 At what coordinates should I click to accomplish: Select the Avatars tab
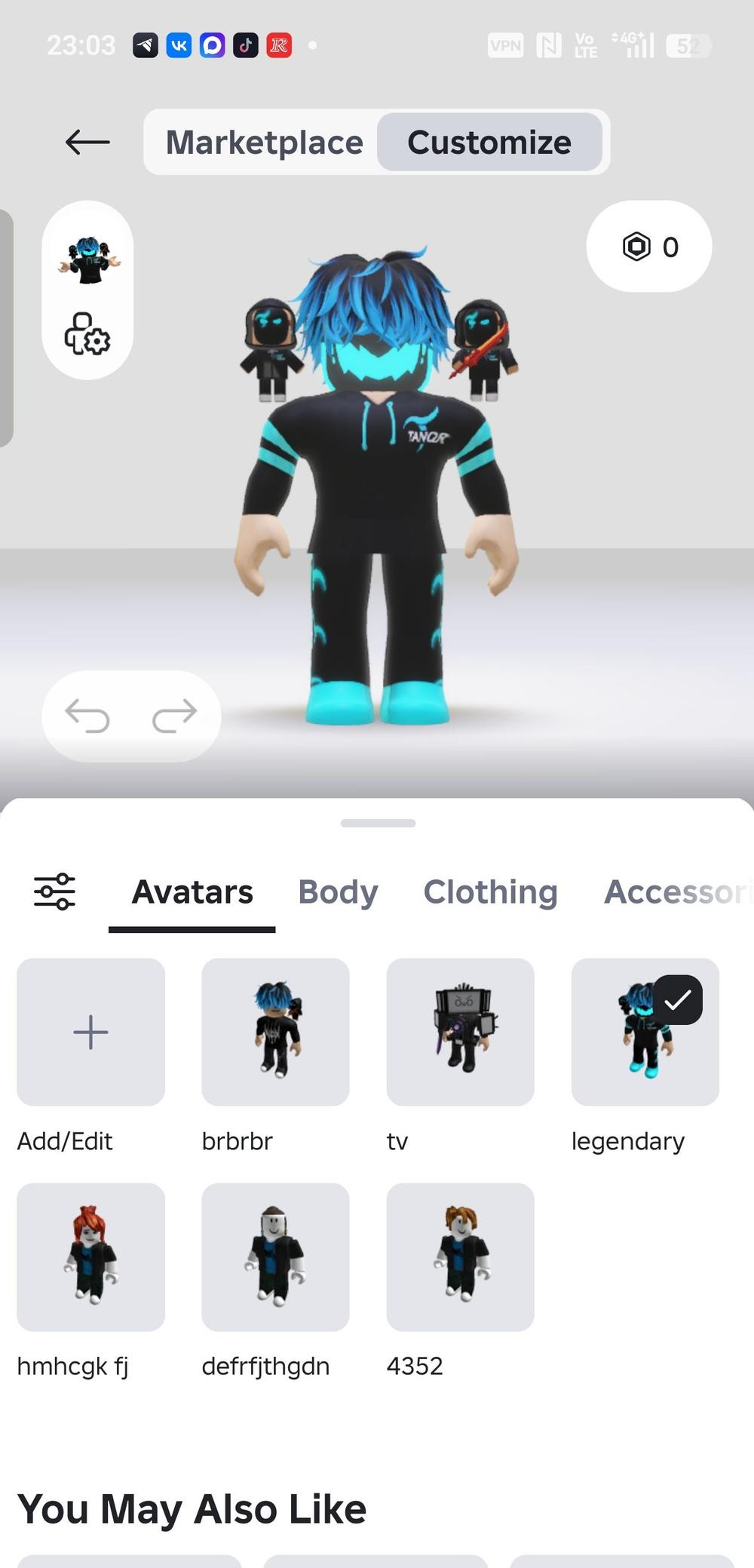[x=192, y=891]
